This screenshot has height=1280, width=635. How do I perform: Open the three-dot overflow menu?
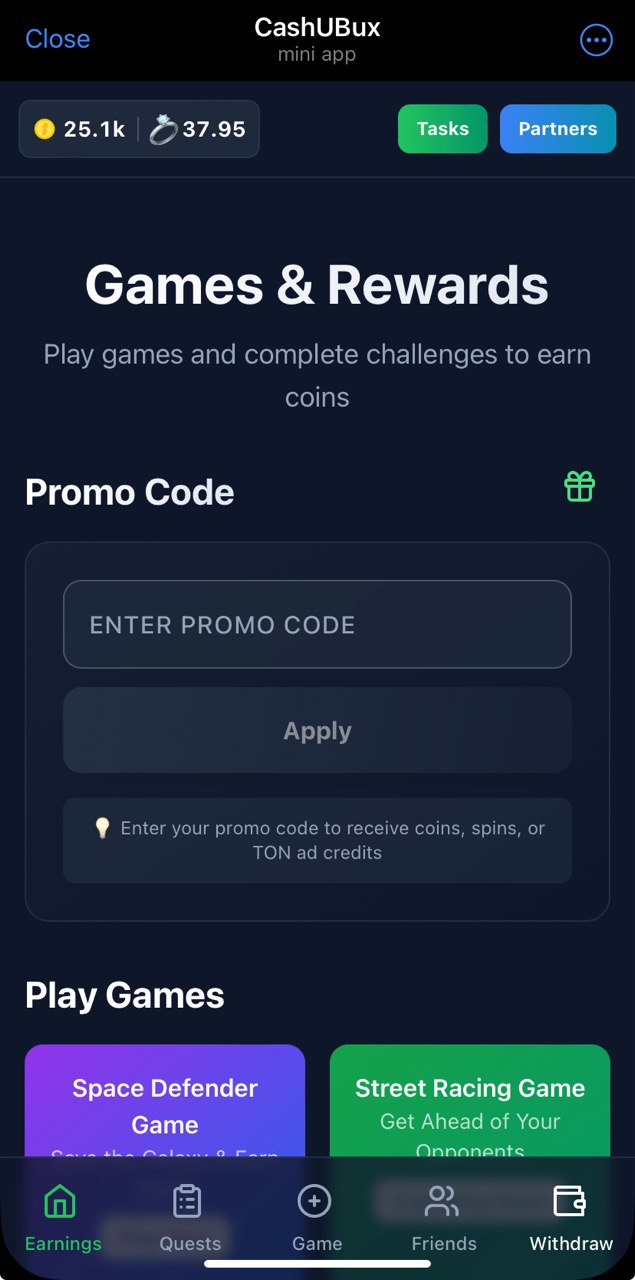click(x=596, y=40)
